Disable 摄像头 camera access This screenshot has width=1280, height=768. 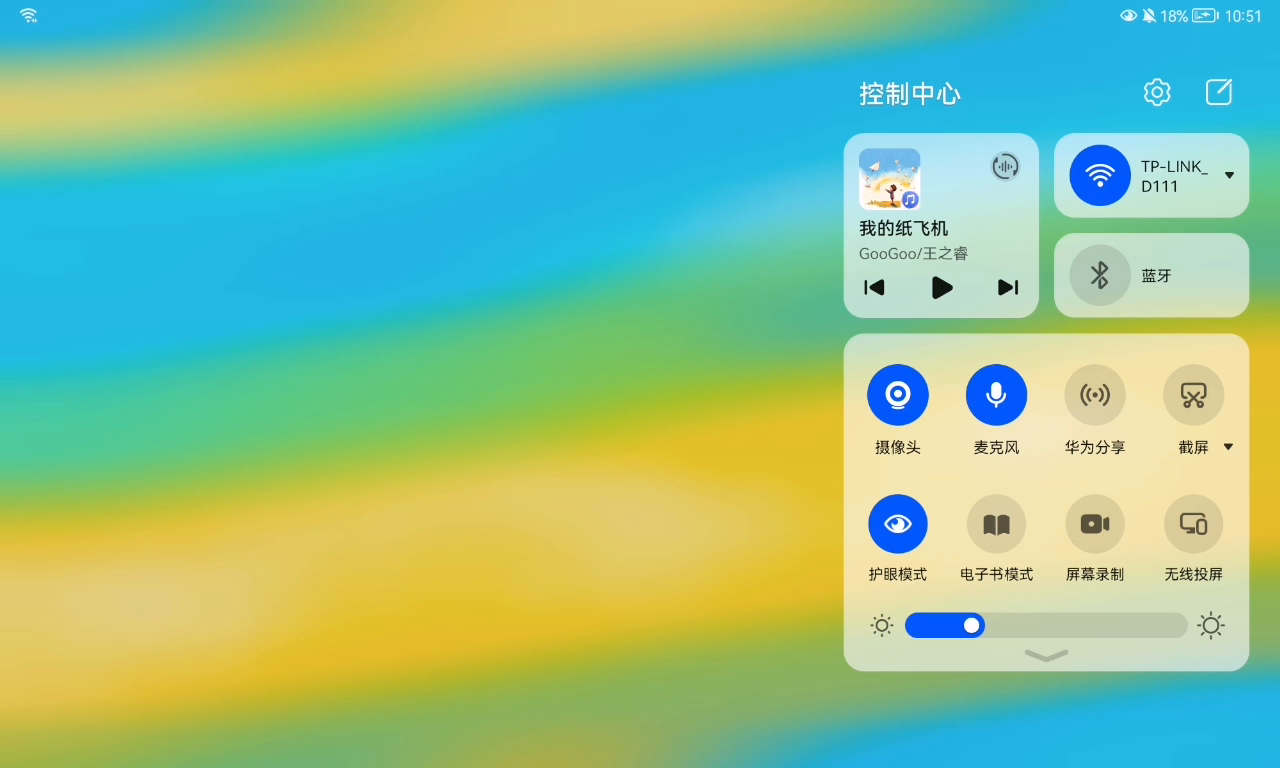898,395
